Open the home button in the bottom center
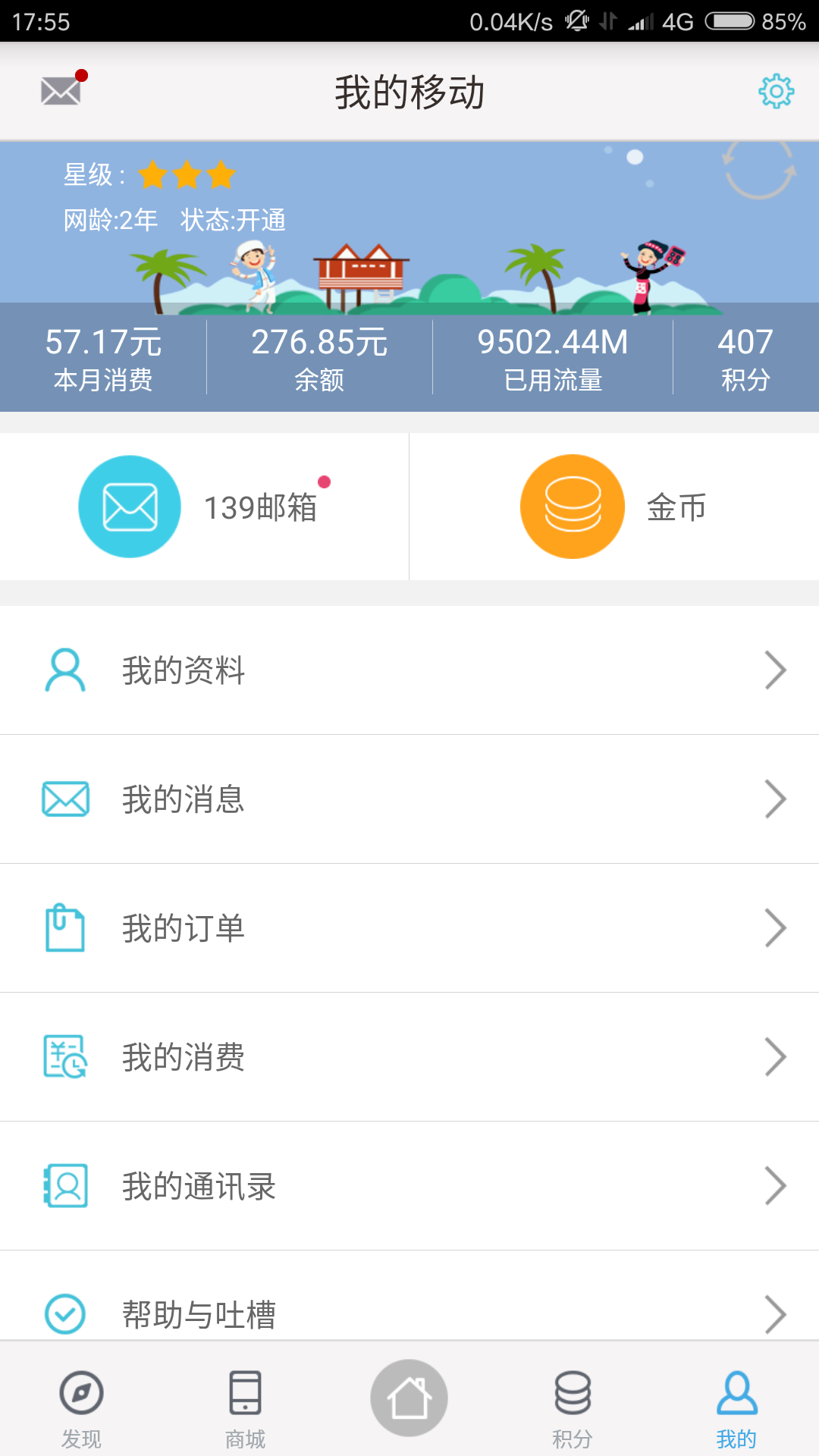The image size is (819, 1456). click(x=409, y=1398)
